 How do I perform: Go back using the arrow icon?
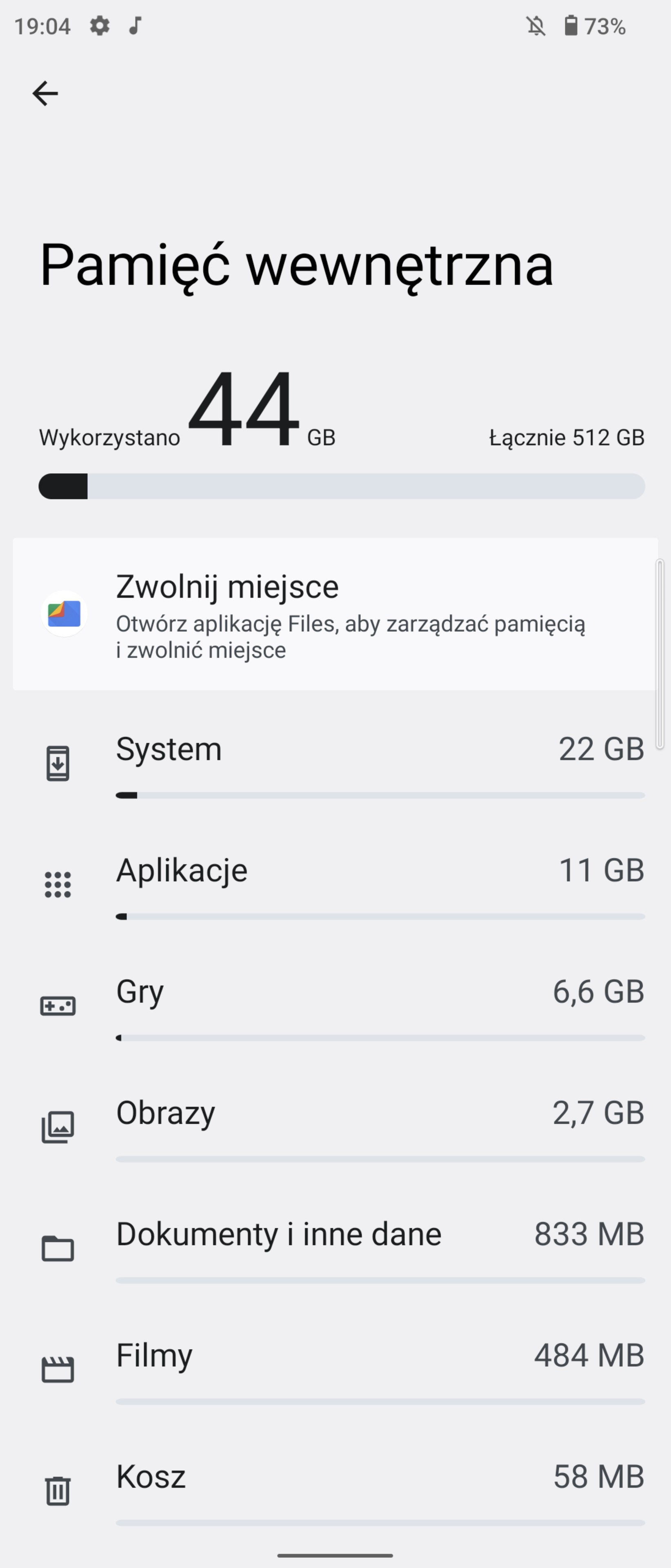point(45,94)
